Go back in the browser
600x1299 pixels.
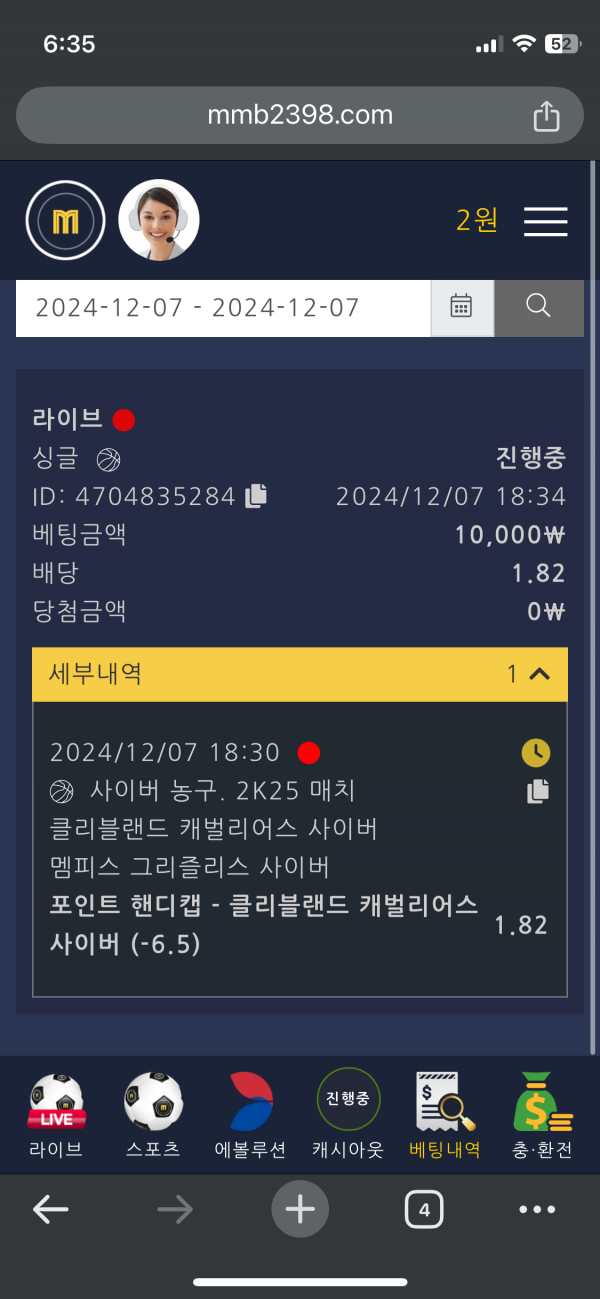click(x=50, y=1210)
